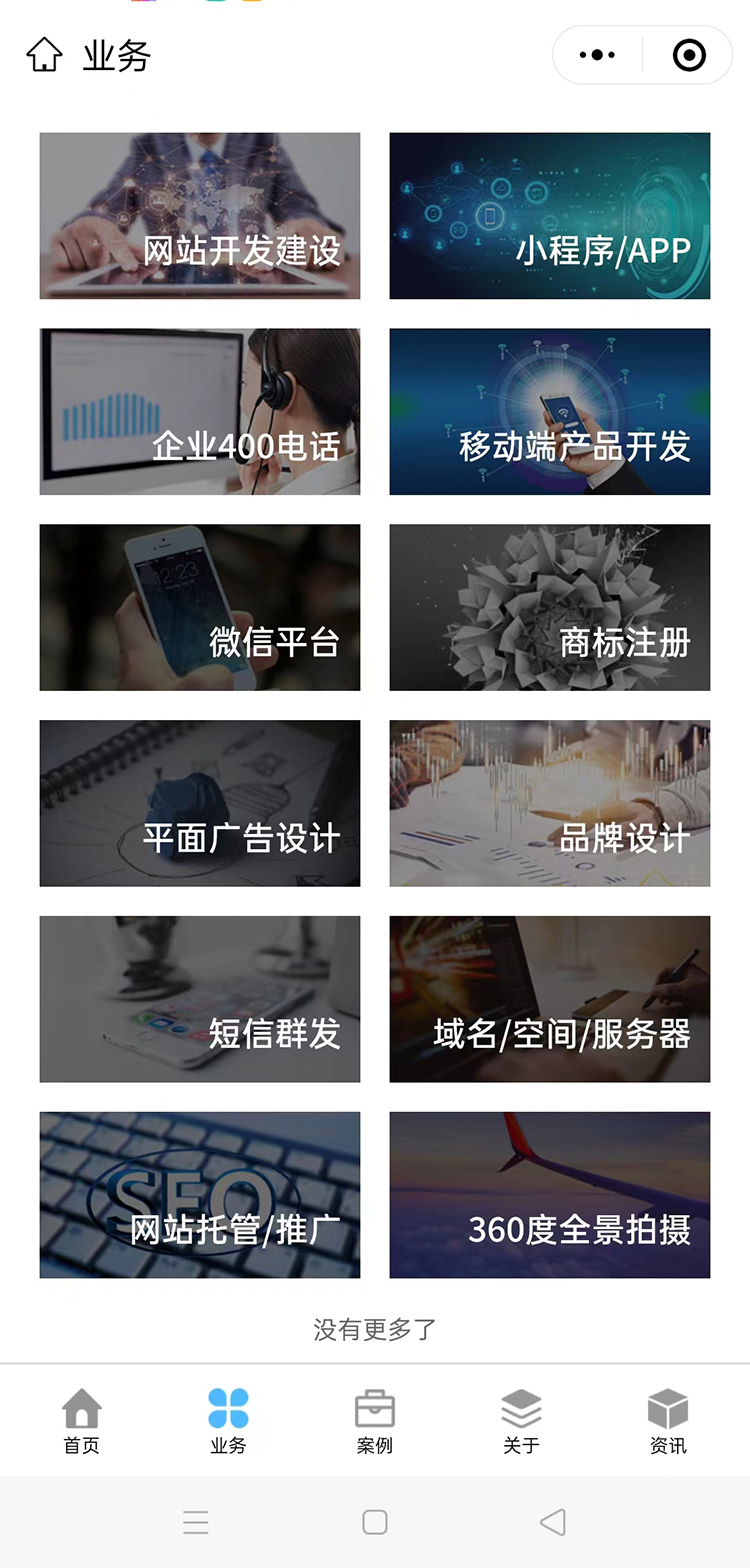The width and height of the screenshot is (750, 1568).
Task: Switch to the 首页 tab
Action: click(82, 1421)
